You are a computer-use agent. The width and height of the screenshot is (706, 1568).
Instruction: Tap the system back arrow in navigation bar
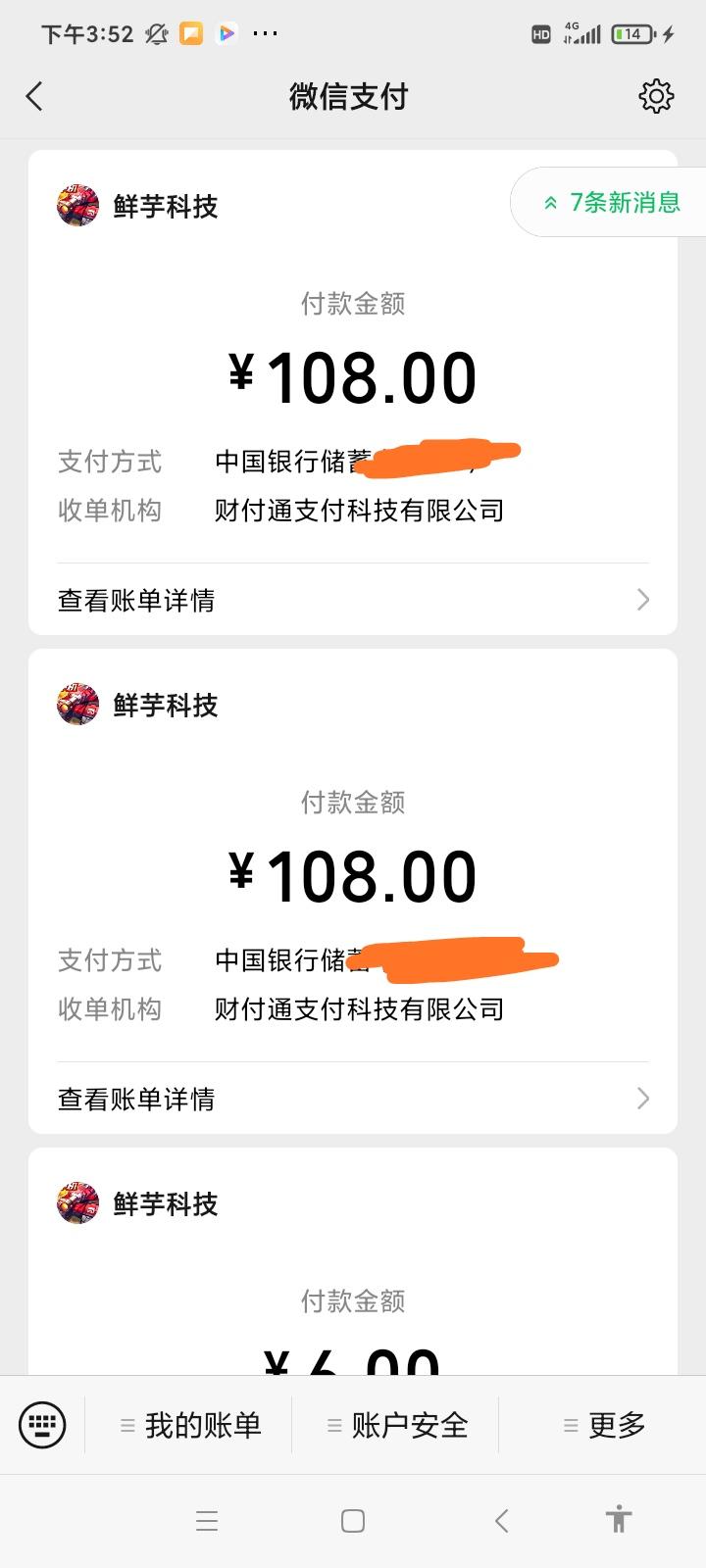point(500,1520)
